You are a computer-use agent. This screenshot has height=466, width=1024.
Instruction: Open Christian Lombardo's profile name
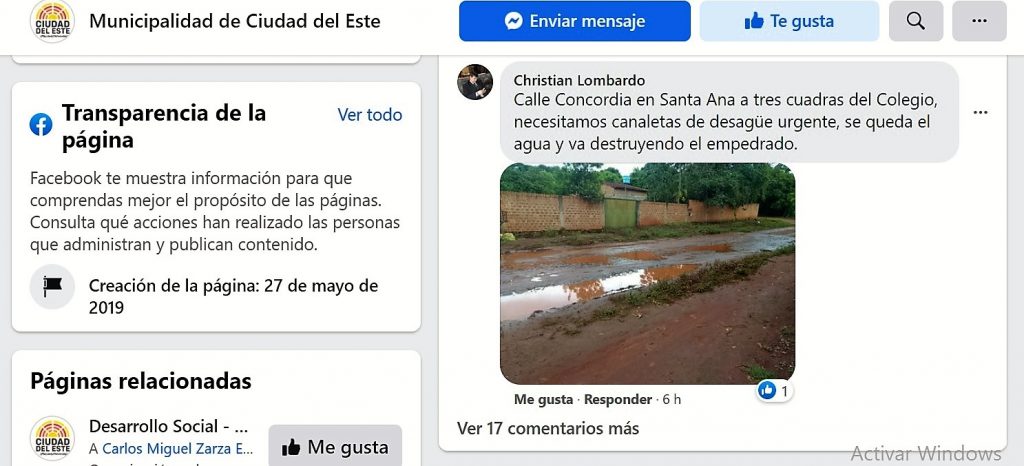click(579, 80)
